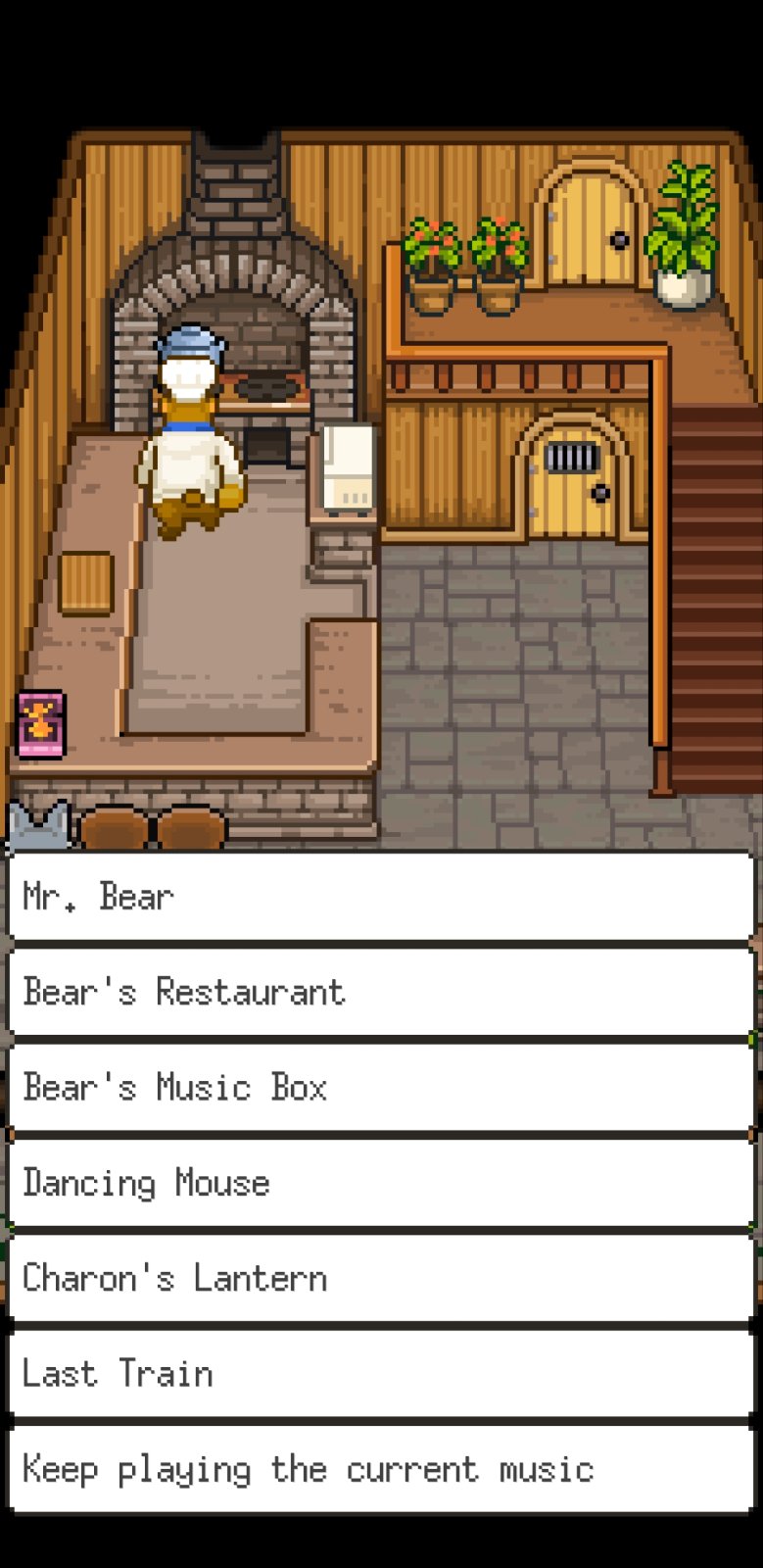Pick the Dancing Mouse track
The width and height of the screenshot is (763, 1568).
pyautogui.click(x=381, y=1182)
